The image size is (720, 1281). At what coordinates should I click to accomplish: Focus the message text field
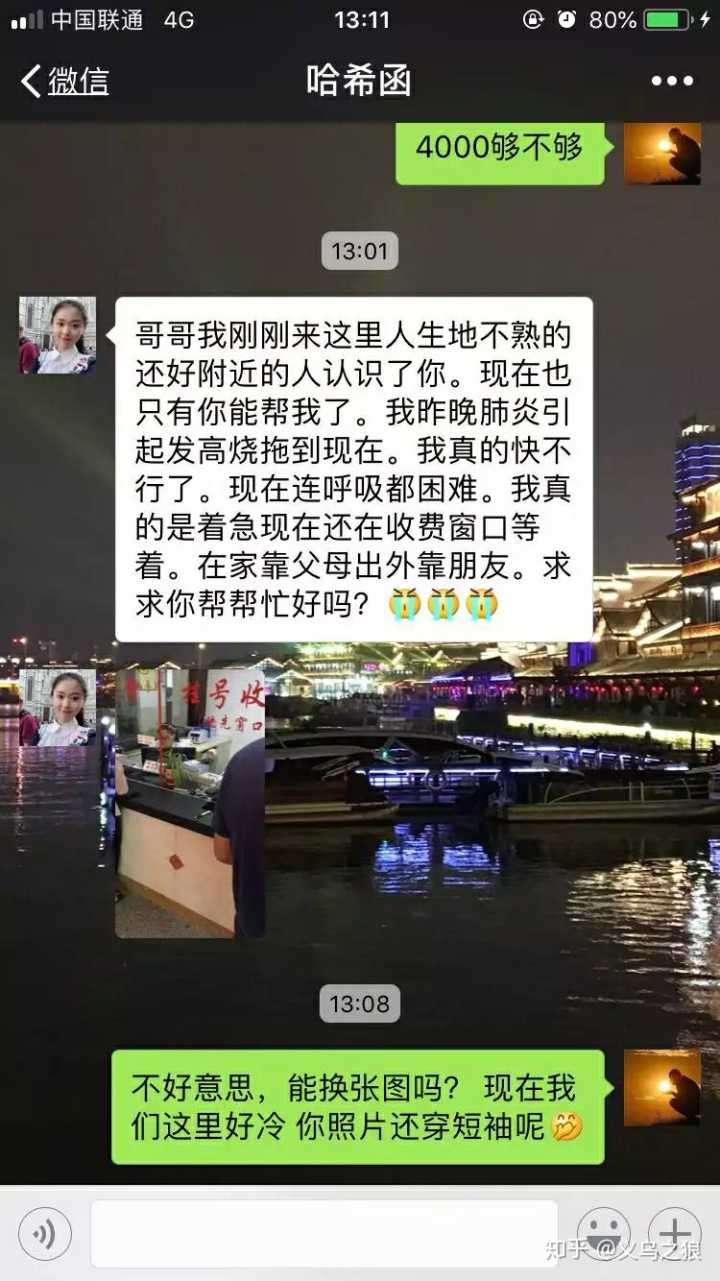coord(323,1233)
